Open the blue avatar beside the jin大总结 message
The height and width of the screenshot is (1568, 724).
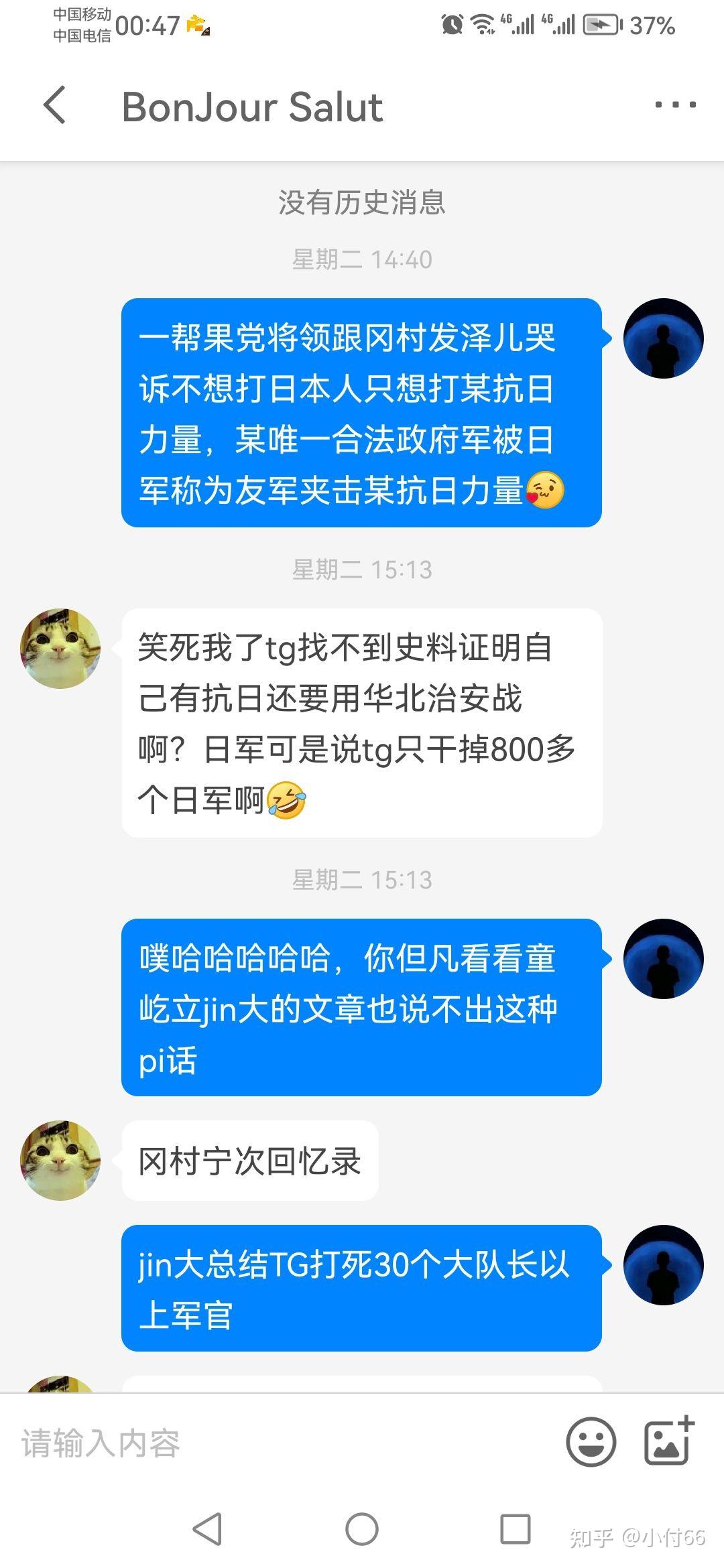click(x=663, y=1264)
